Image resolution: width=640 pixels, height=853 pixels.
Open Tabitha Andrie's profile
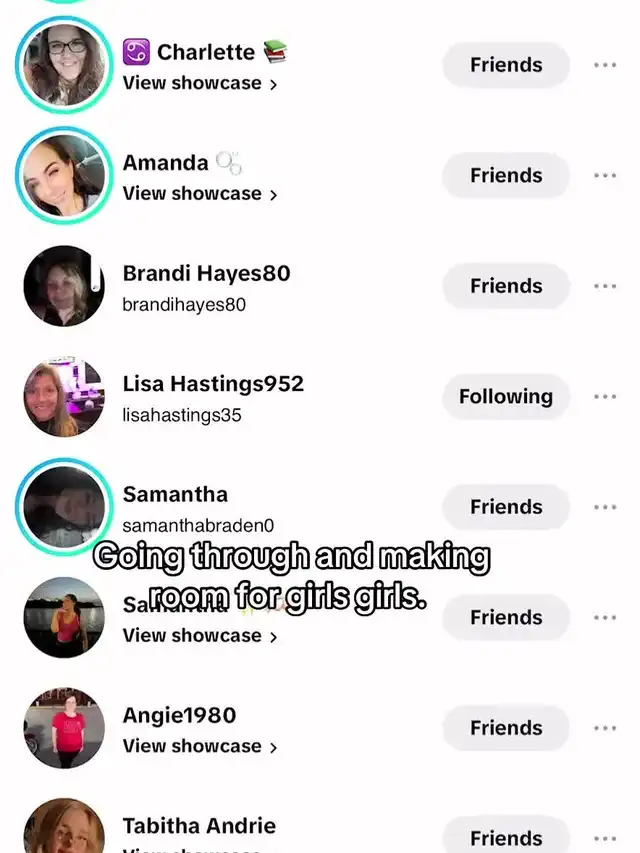coord(199,826)
